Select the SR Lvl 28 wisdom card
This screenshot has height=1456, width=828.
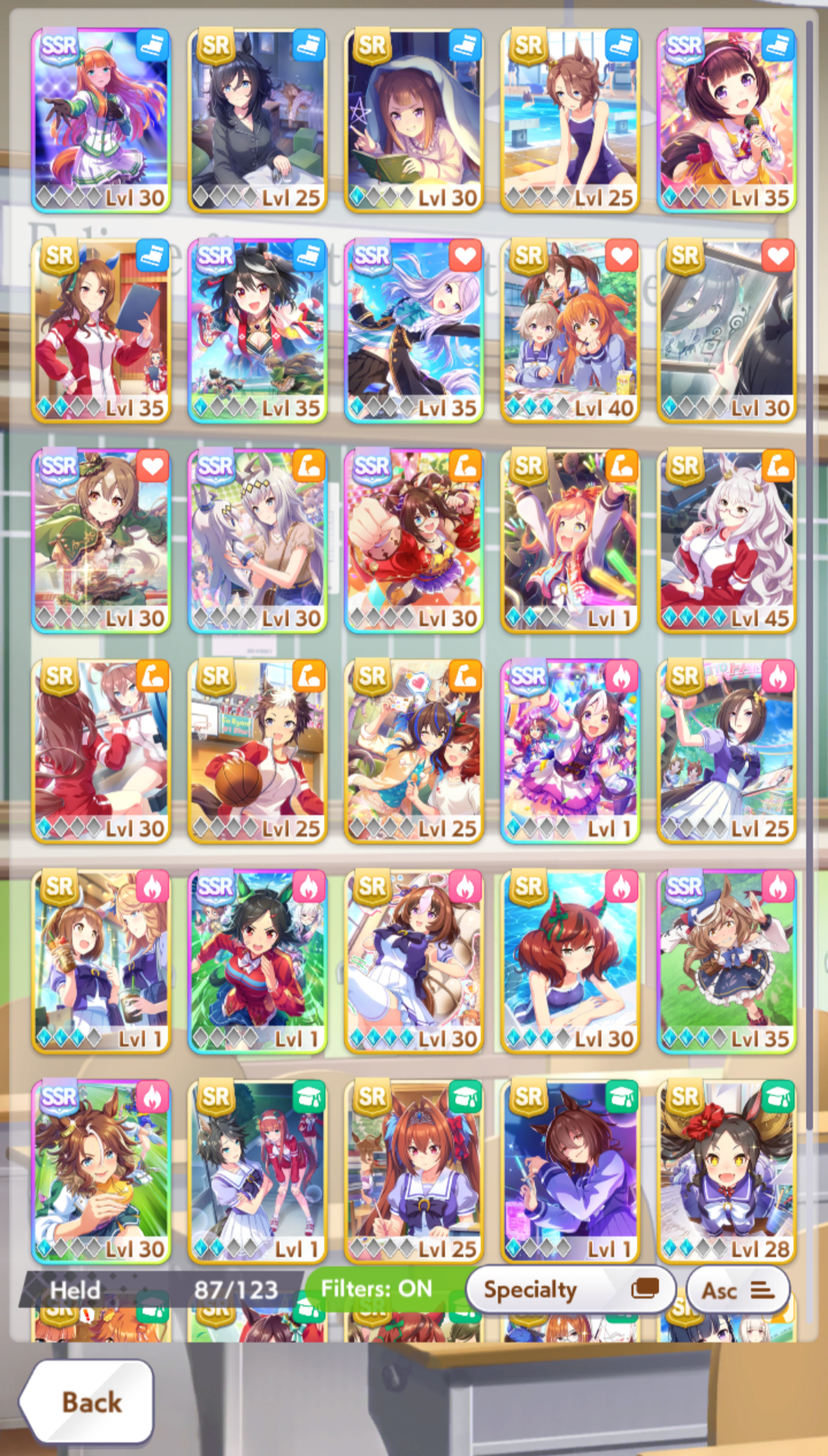tap(727, 1172)
